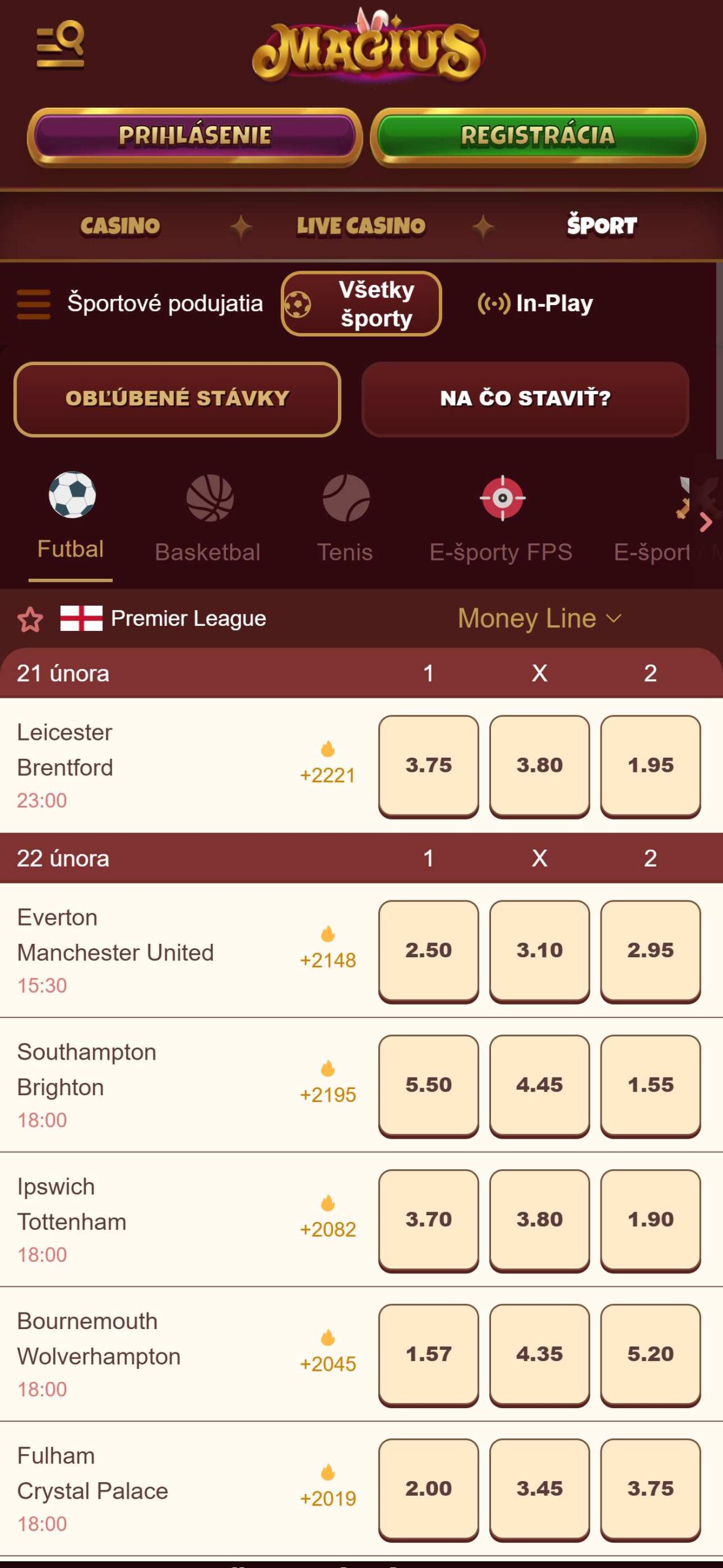
Task: Switch to the Casino section
Action: (x=120, y=226)
